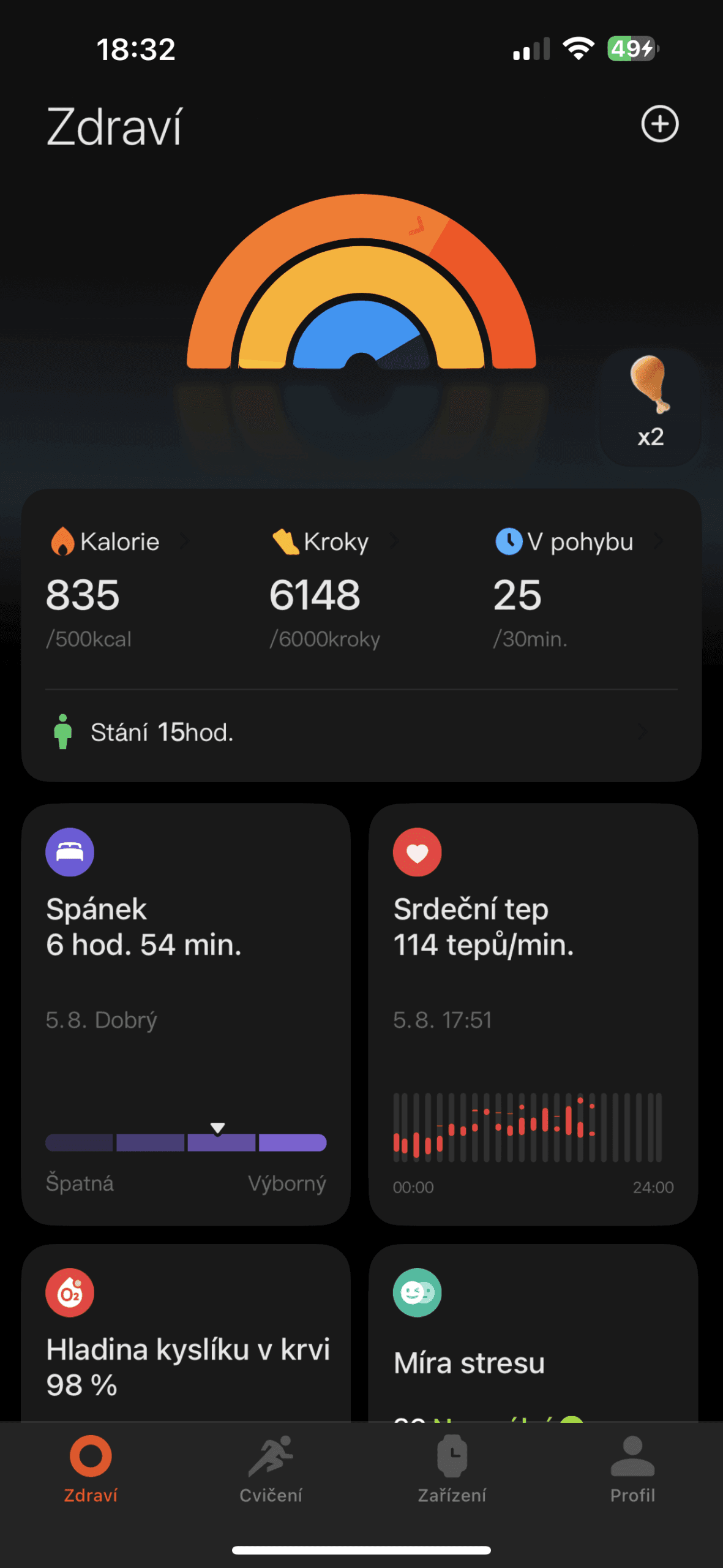Open the Stání 15hod. row

pyautogui.click(x=360, y=733)
